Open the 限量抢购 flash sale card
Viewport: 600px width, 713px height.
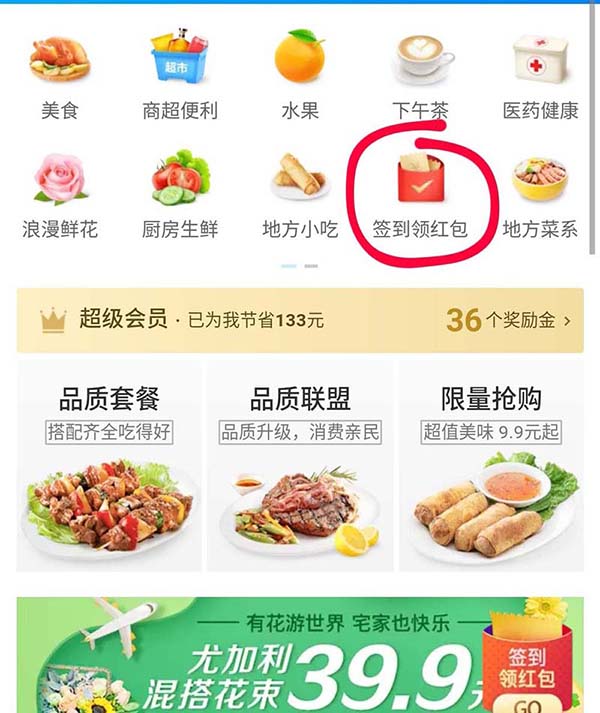491,465
